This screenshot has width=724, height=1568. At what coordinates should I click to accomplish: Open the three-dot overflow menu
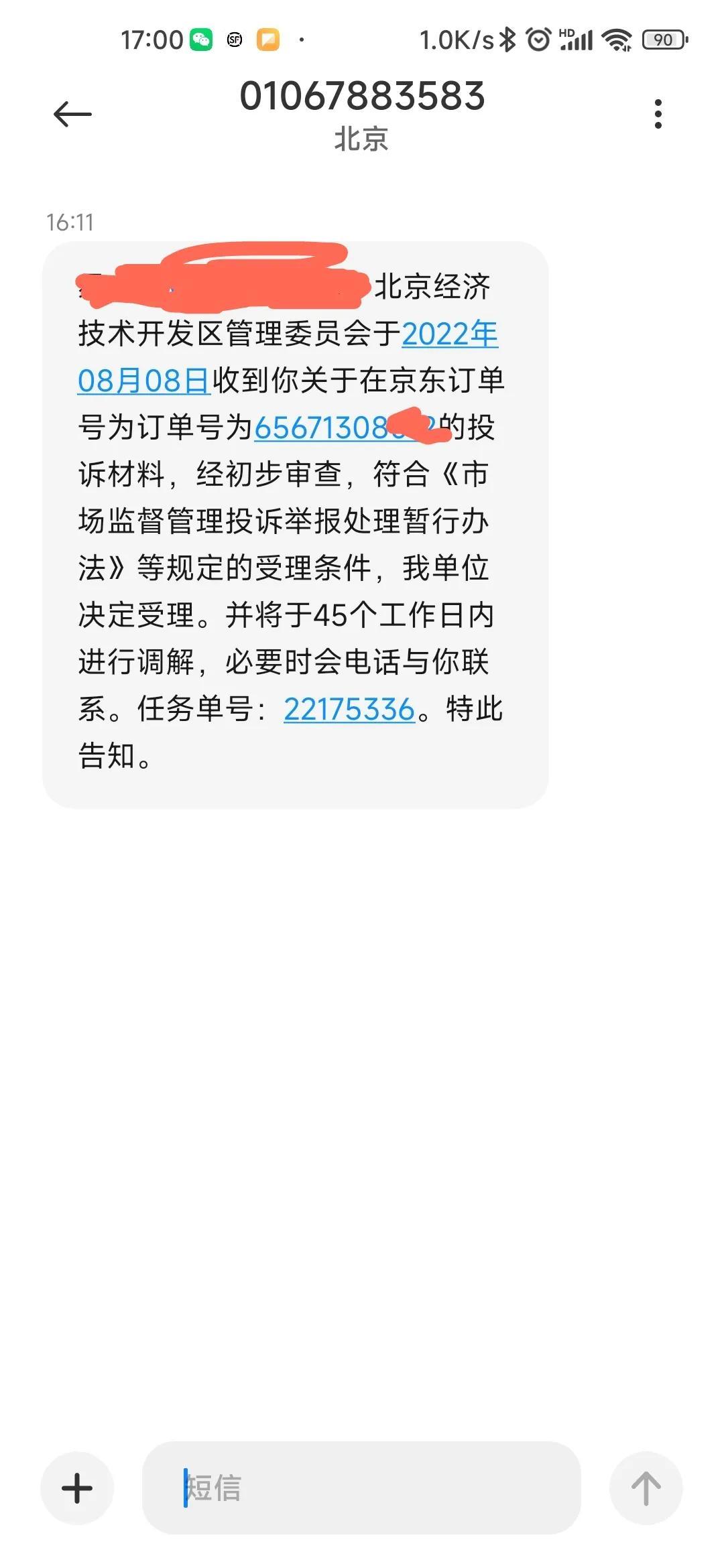[x=658, y=114]
